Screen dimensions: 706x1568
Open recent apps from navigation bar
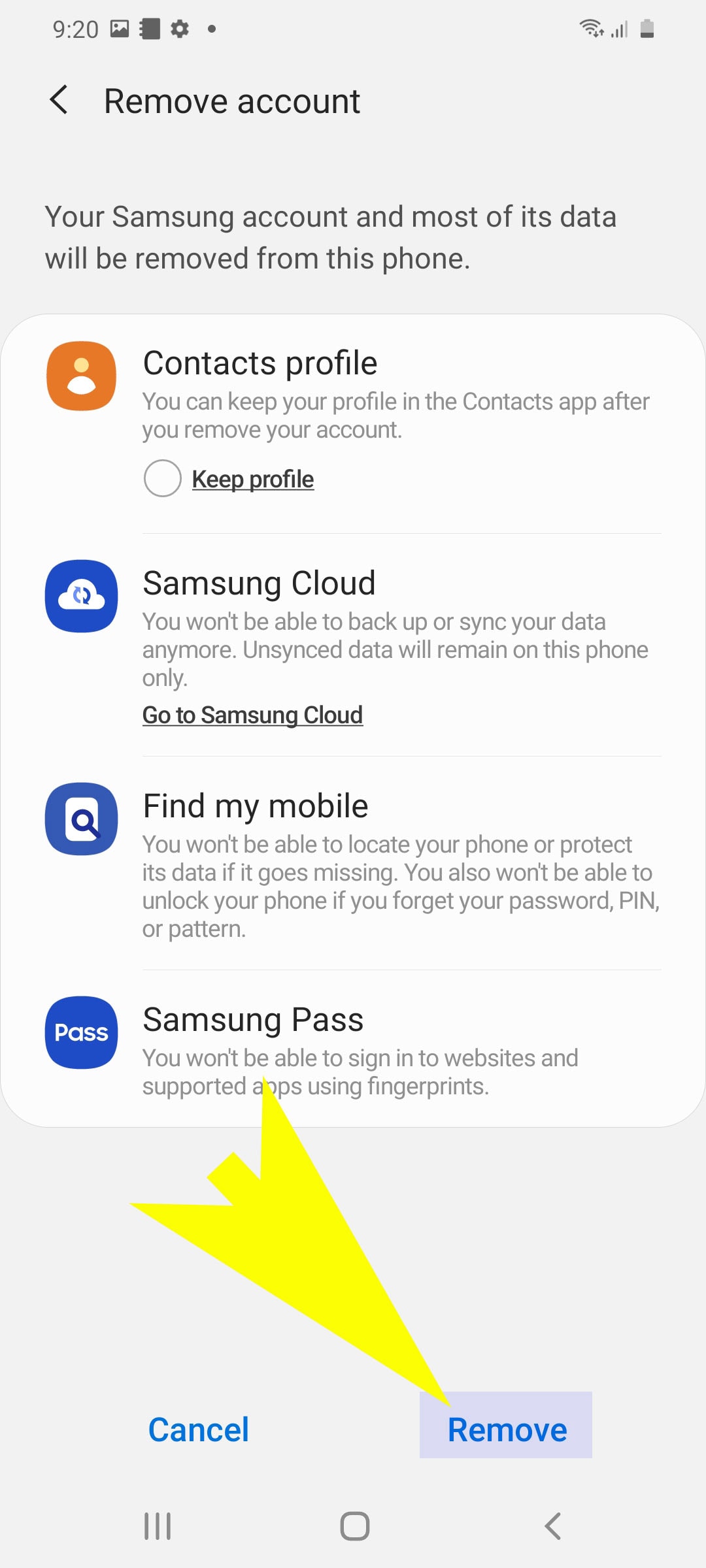158,1526
